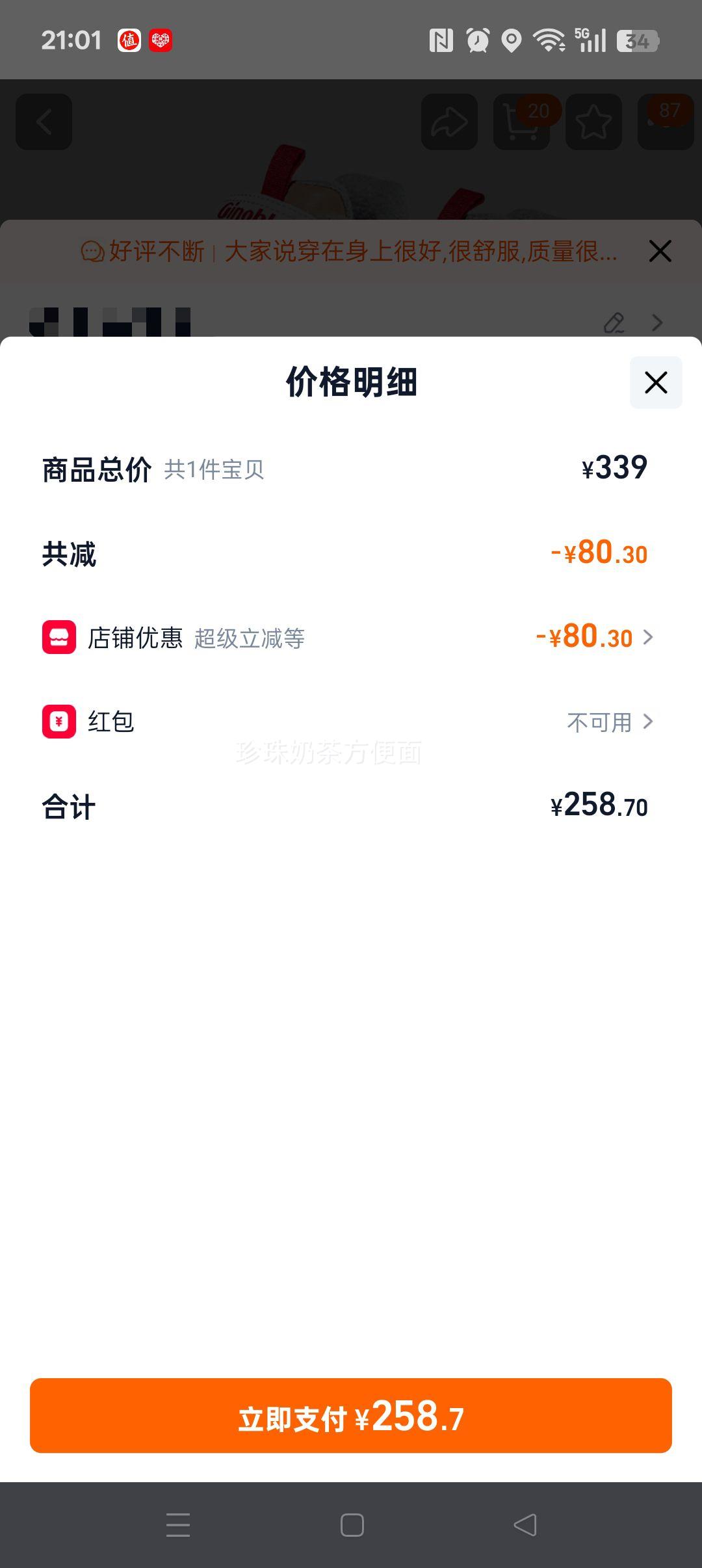The height and width of the screenshot is (1568, 702).
Task: Dismiss the review banner with its X
Action: coord(660,252)
